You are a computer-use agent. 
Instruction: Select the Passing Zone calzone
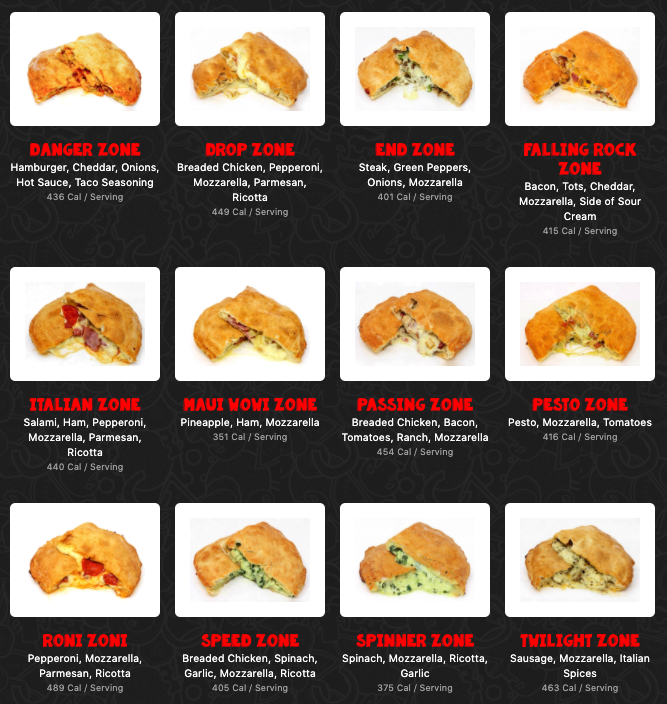[x=415, y=324]
